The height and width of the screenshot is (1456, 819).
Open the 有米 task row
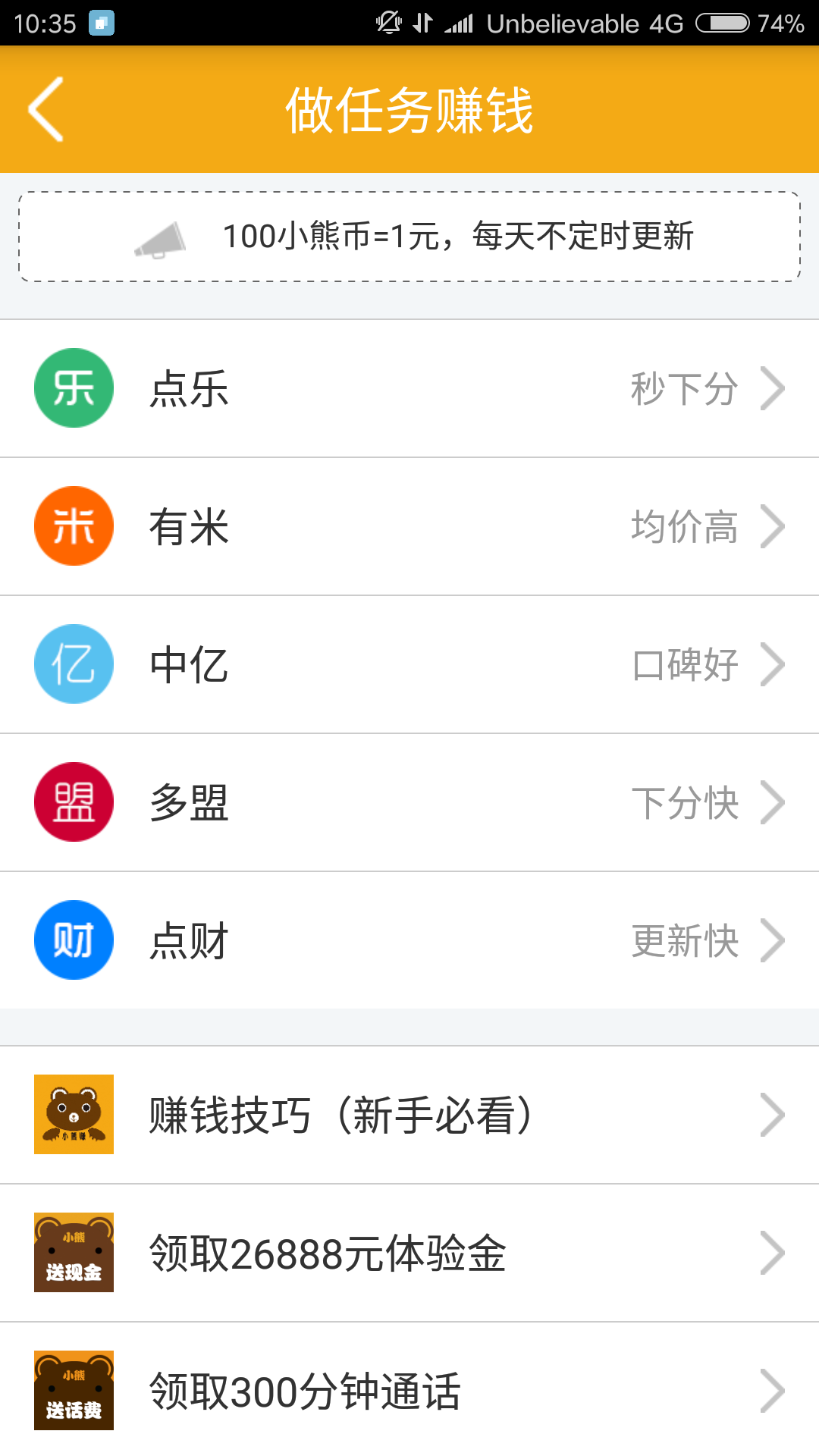tap(409, 526)
